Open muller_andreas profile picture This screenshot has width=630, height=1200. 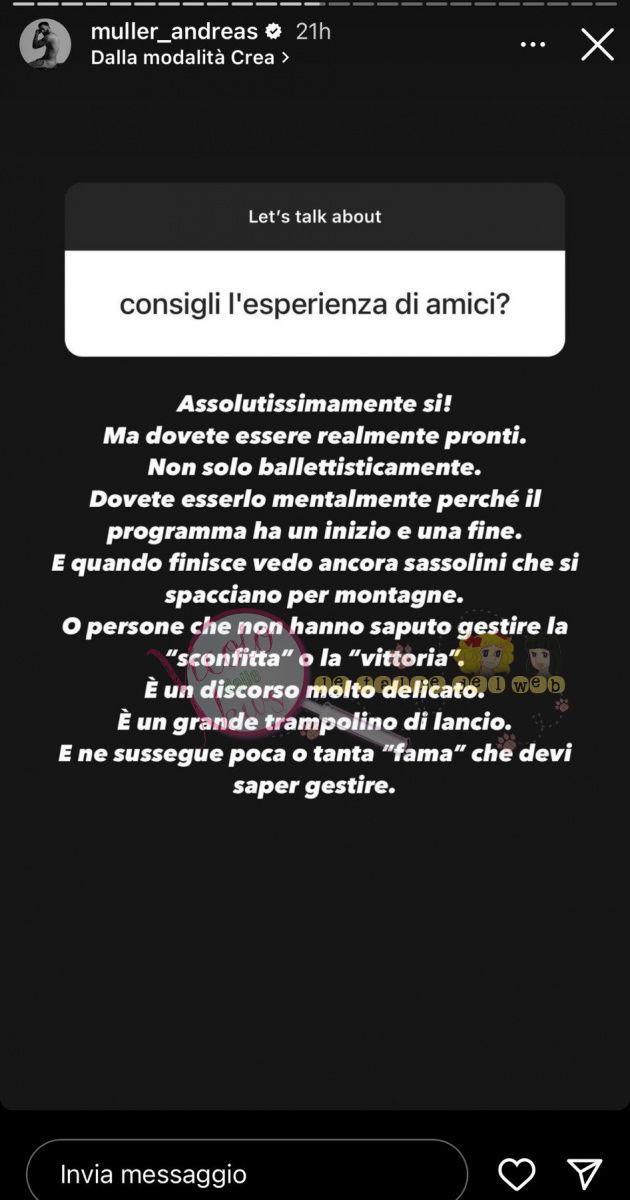[x=46, y=45]
